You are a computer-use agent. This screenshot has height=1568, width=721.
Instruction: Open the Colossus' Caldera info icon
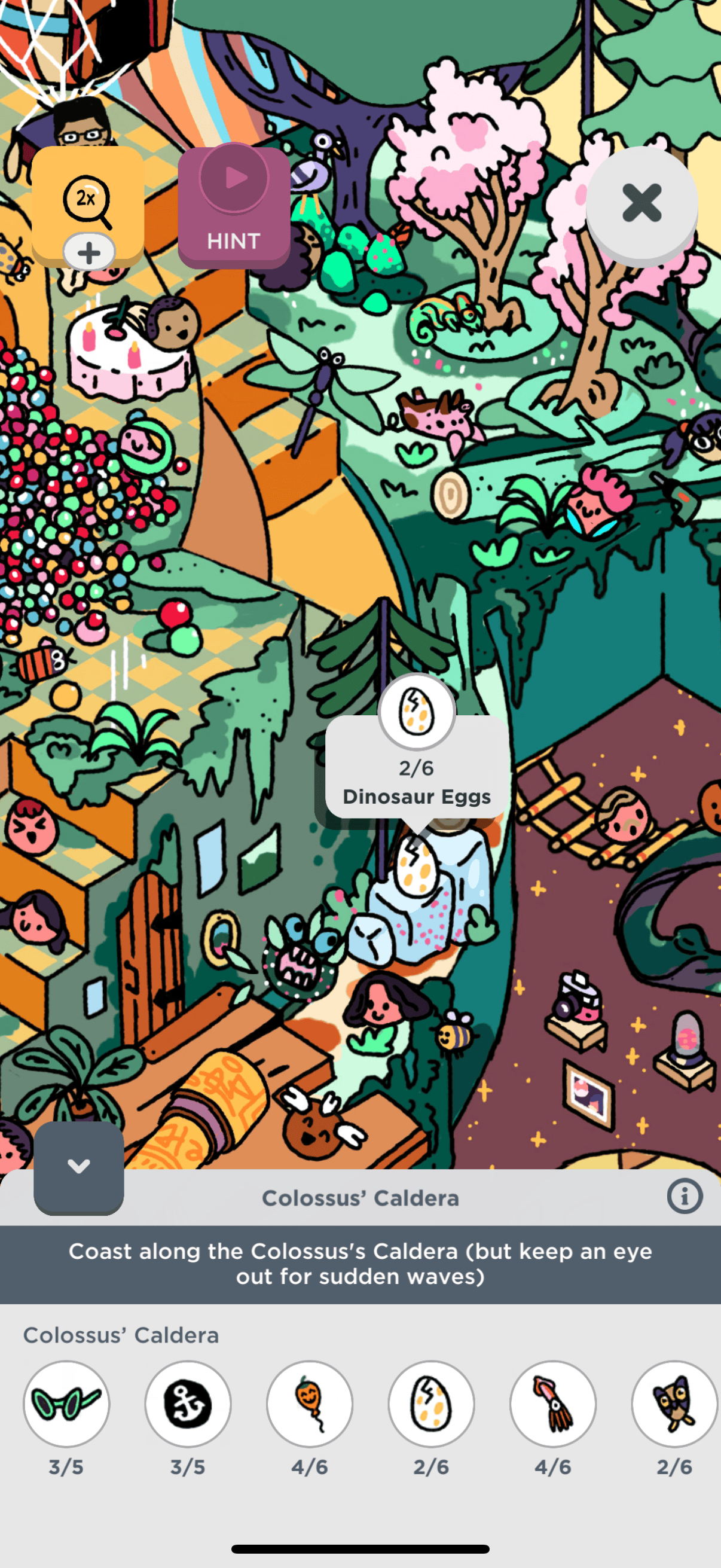685,1197
